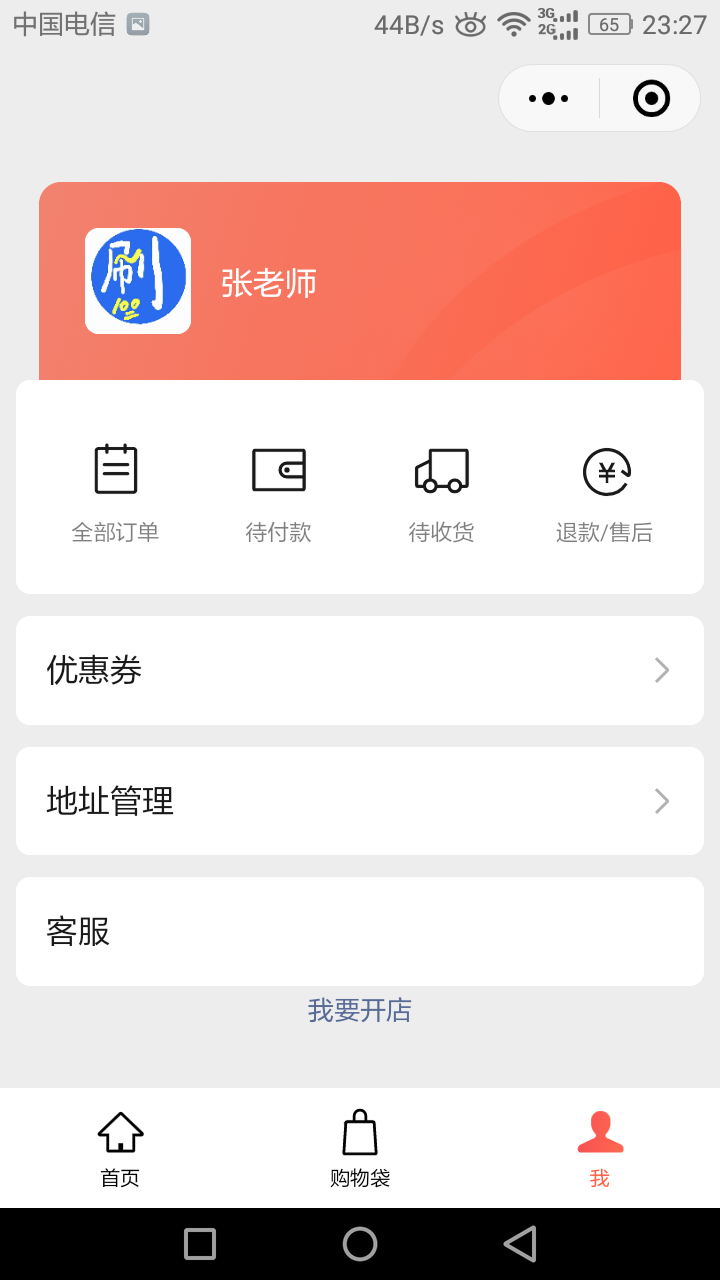Open the mini program overflow menu

click(549, 98)
